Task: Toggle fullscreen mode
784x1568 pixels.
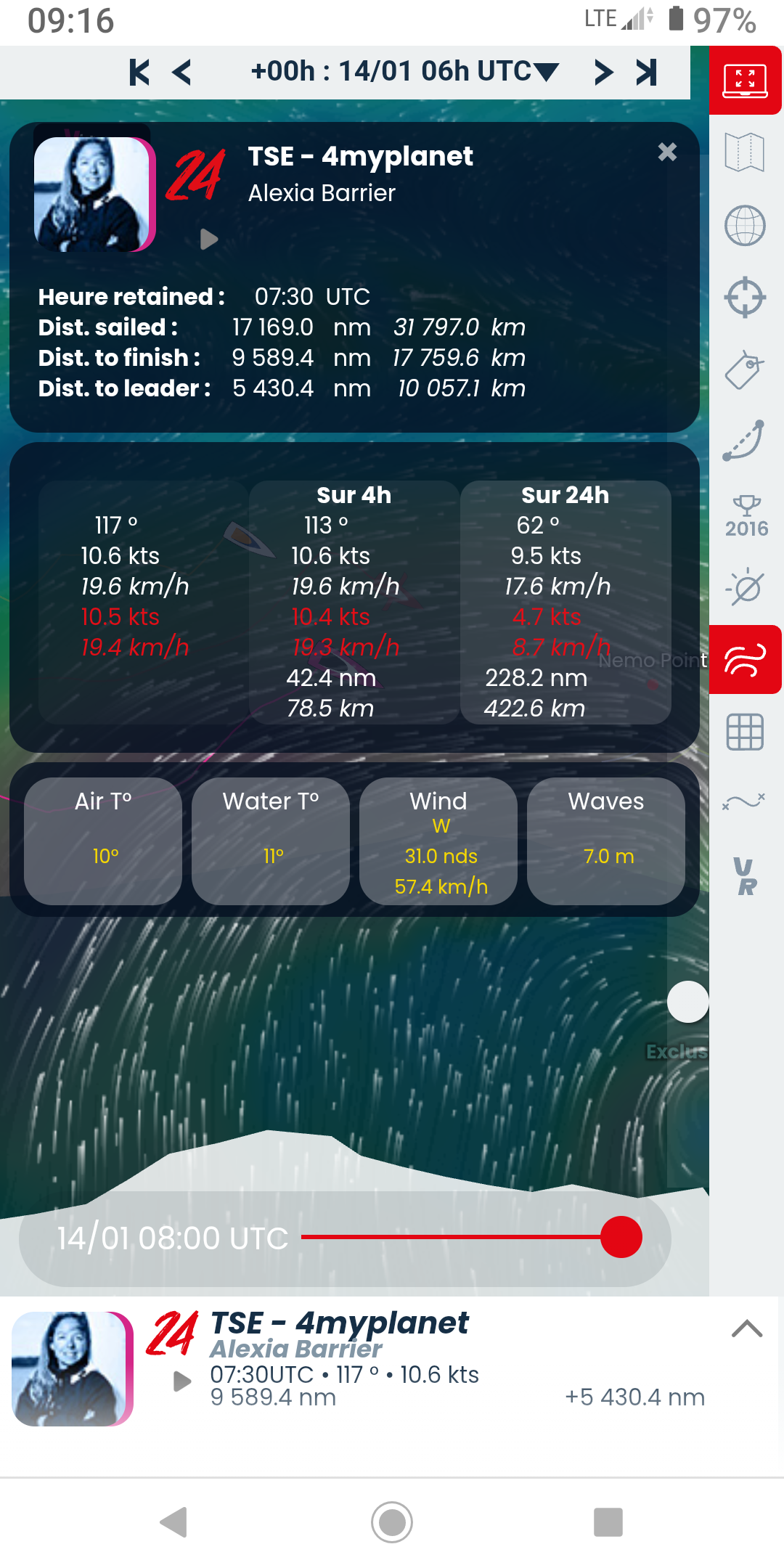Action: pyautogui.click(x=746, y=81)
